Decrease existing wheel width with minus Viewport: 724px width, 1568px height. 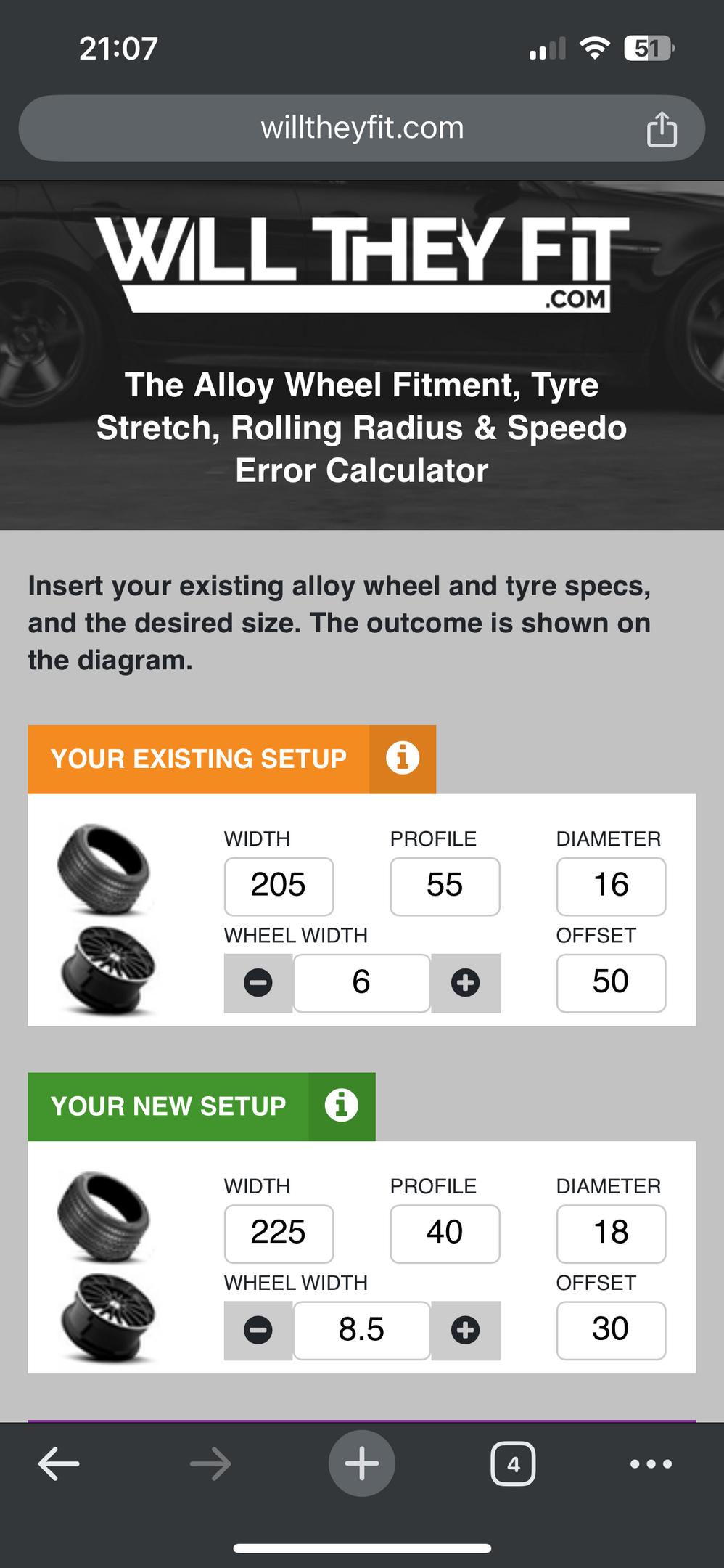click(x=258, y=983)
